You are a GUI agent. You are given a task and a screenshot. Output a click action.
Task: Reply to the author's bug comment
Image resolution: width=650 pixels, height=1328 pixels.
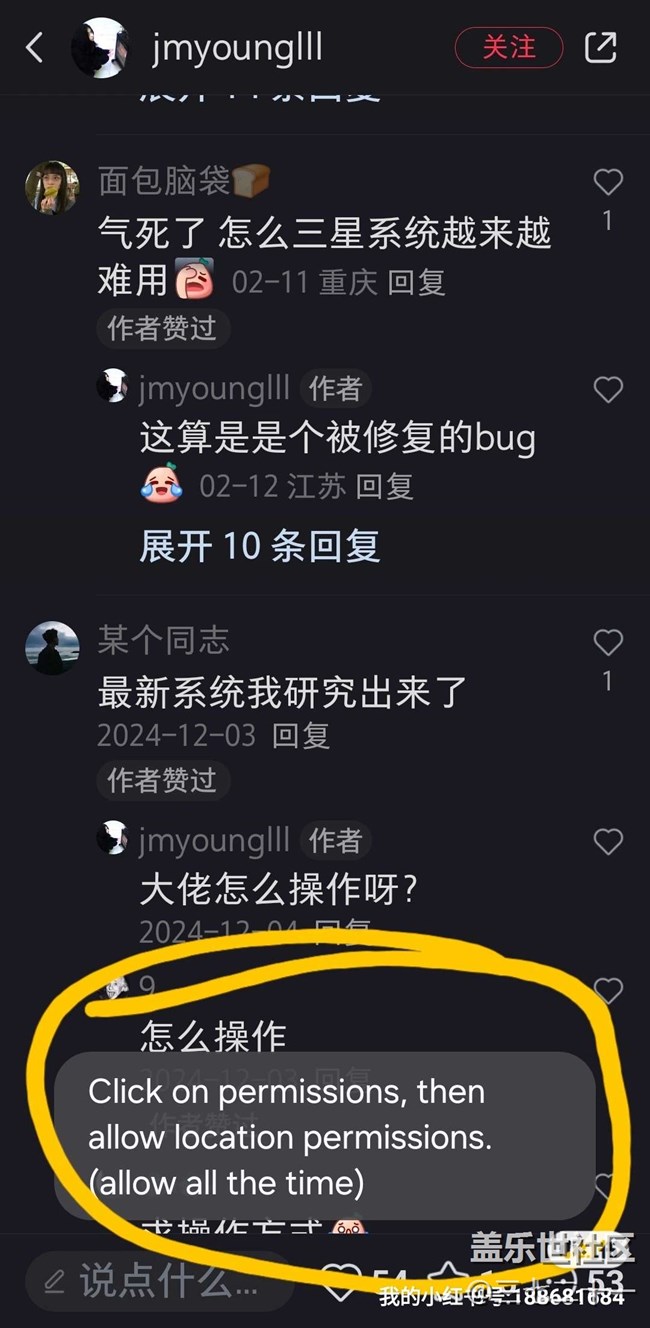384,487
